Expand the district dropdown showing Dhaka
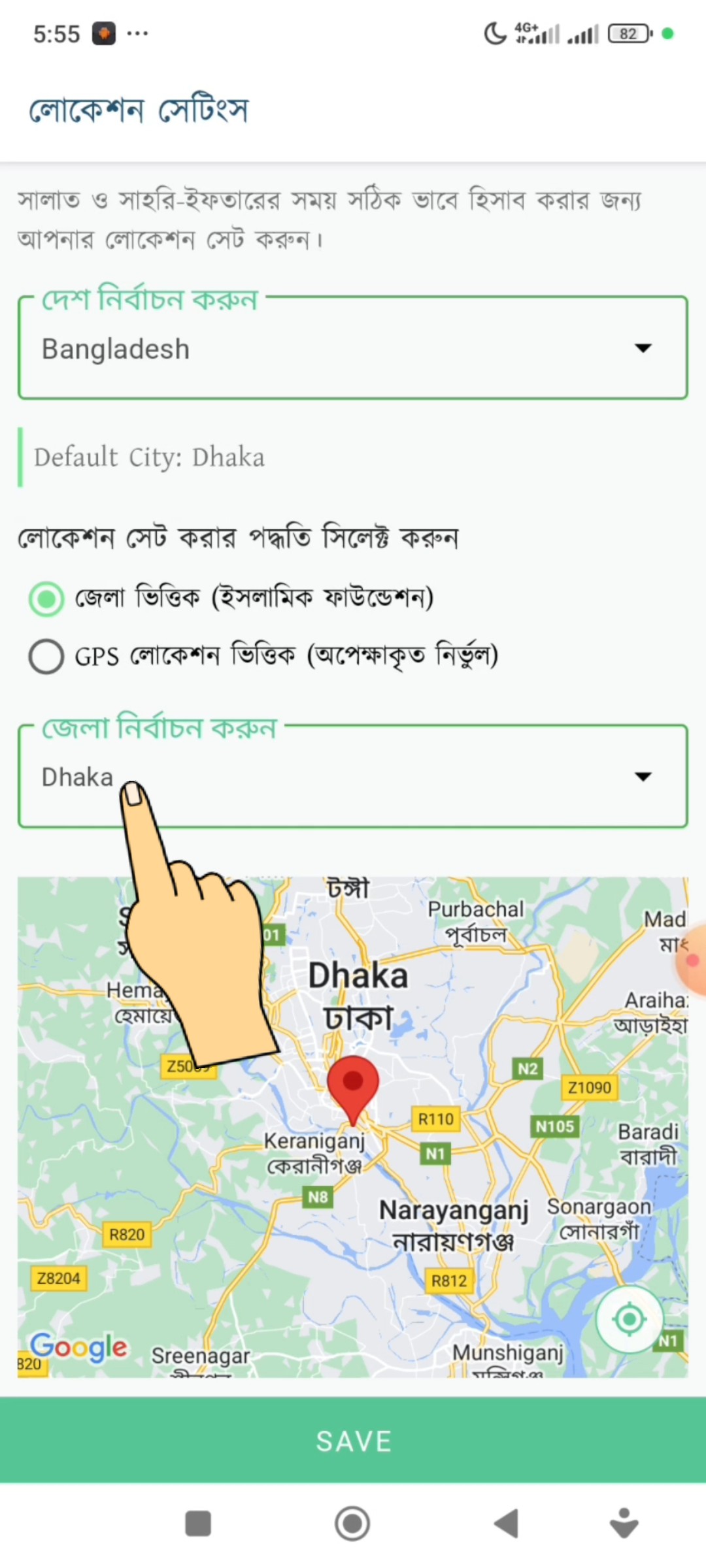This screenshot has height=1568, width=706. coord(353,777)
